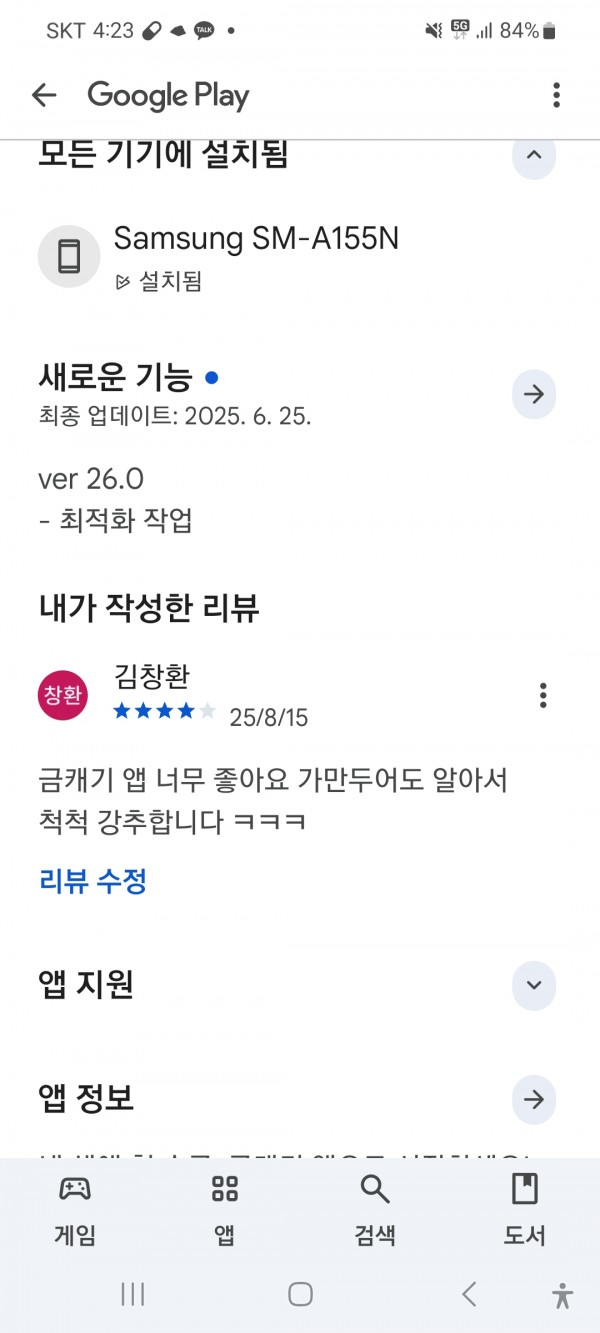Image resolution: width=600 pixels, height=1333 pixels.
Task: Switch to the 게임 tab
Action: tap(75, 1210)
